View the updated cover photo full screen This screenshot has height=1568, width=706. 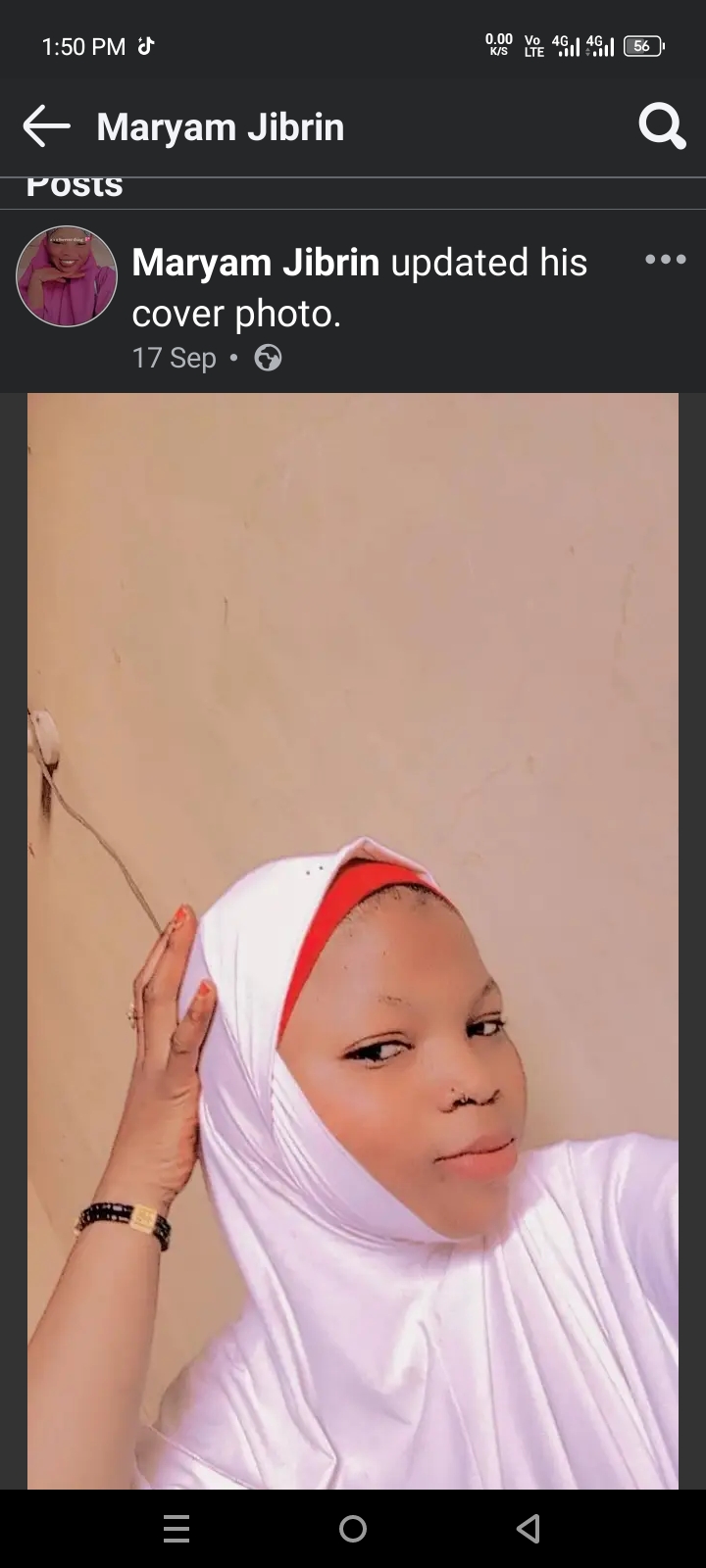(353, 941)
